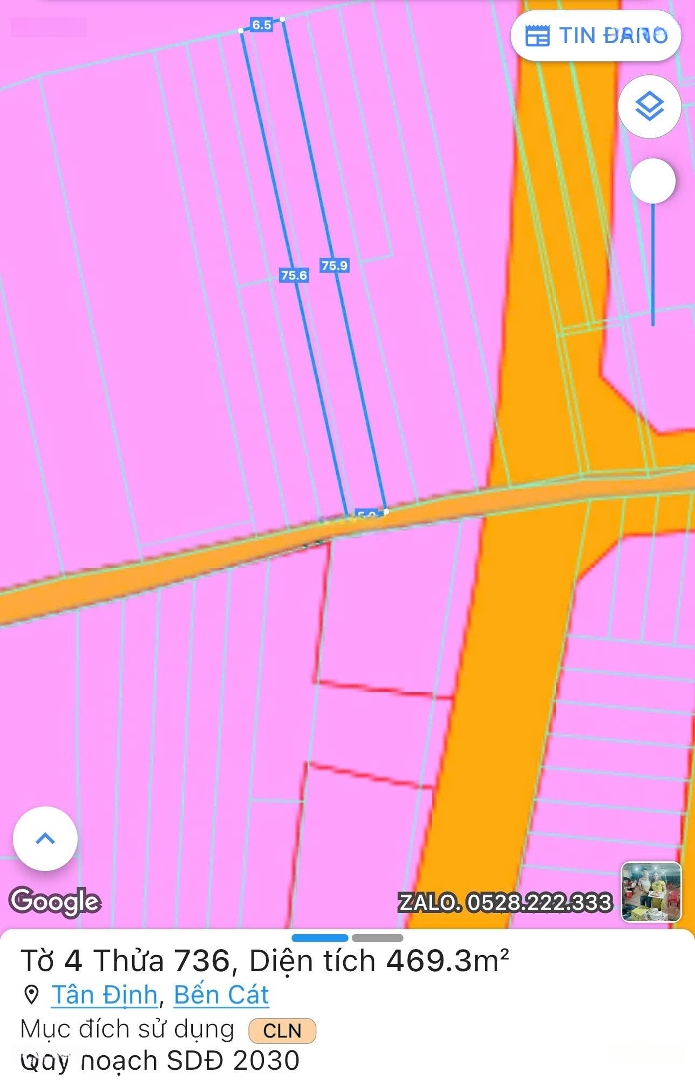Expand the info panel with the up arrow
Image resolution: width=695 pixels, height=1080 pixels.
[45, 839]
